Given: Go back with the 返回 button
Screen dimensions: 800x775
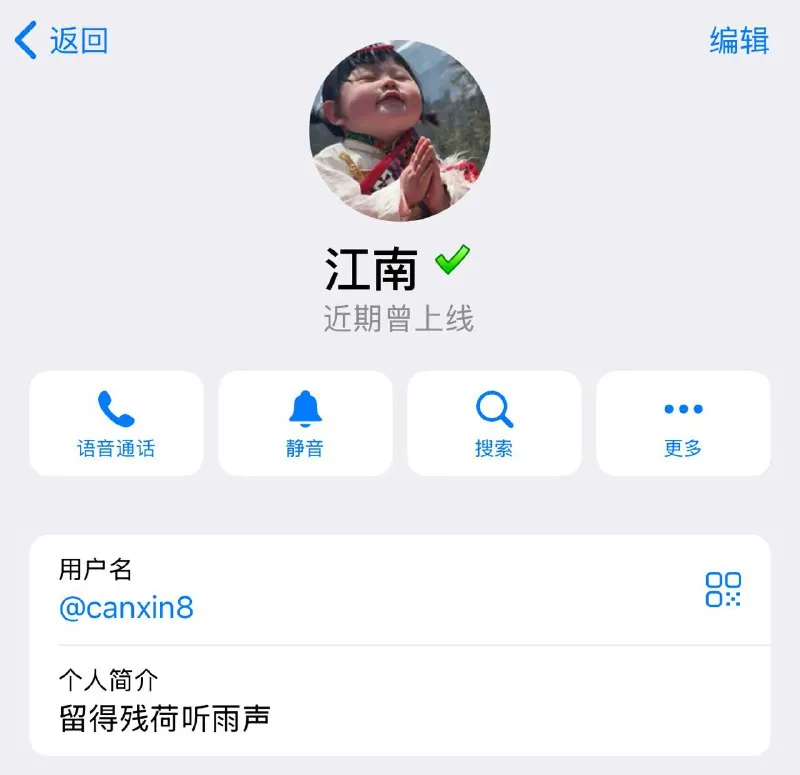Looking at the screenshot, I should (x=62, y=41).
